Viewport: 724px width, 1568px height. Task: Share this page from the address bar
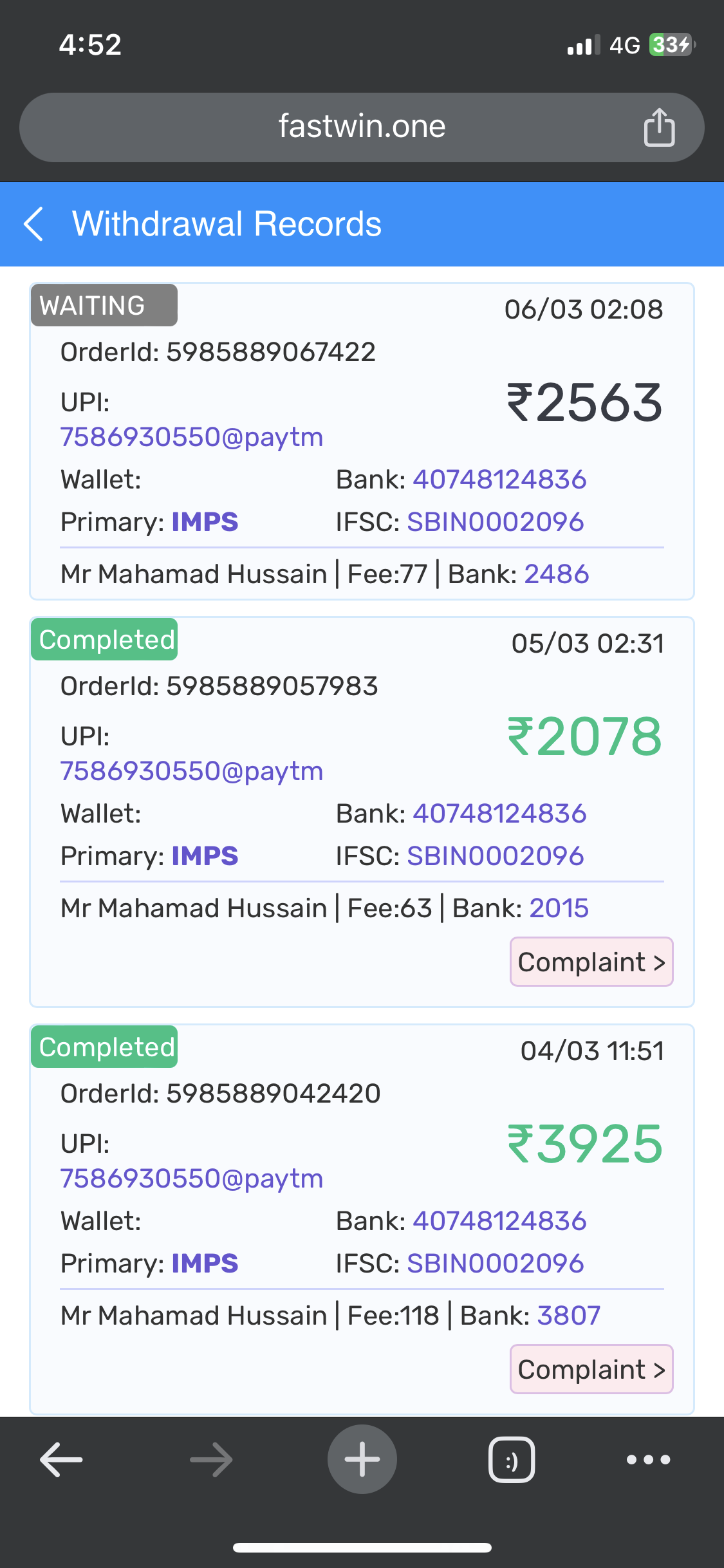tap(659, 127)
